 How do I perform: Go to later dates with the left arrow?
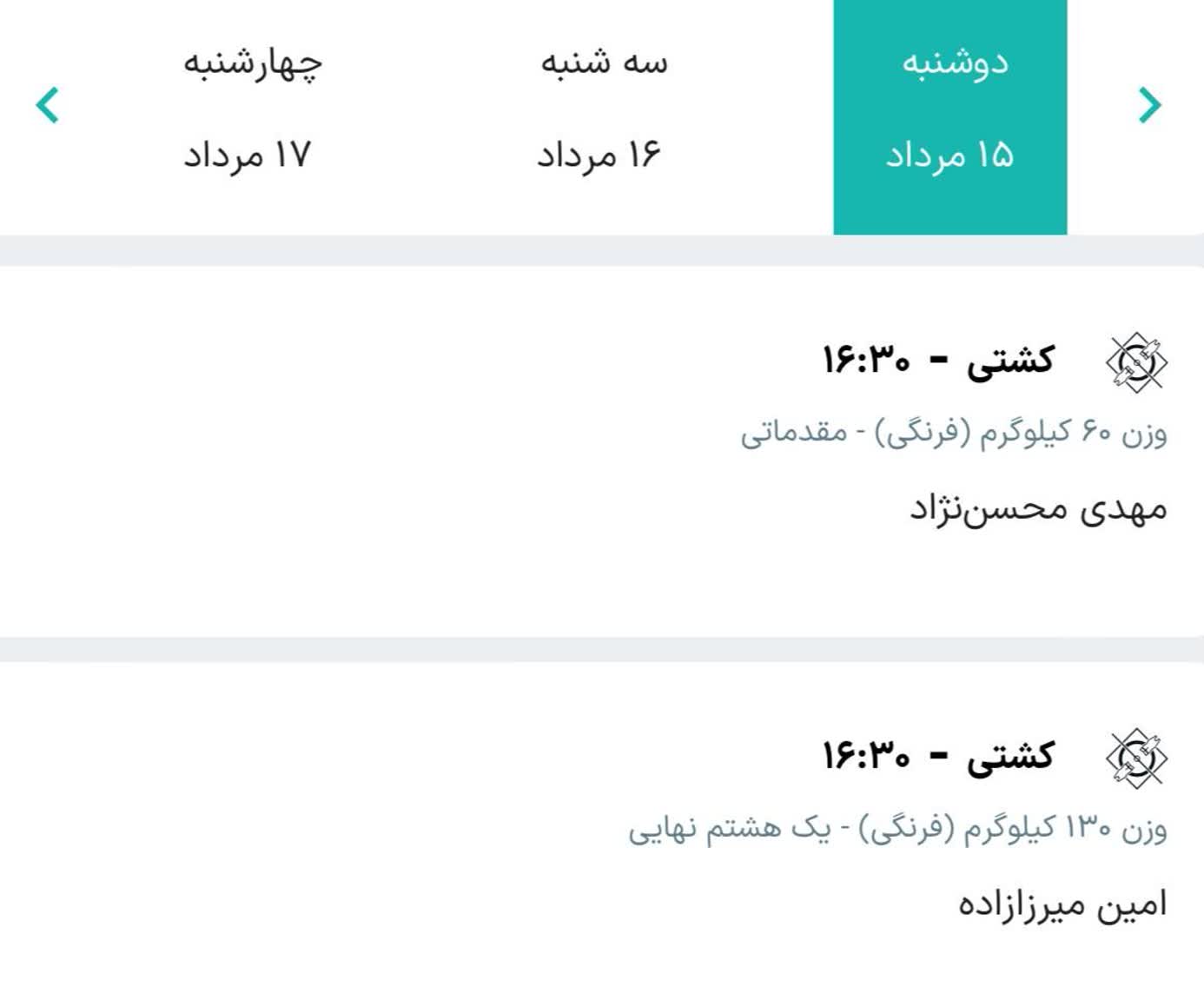click(48, 105)
